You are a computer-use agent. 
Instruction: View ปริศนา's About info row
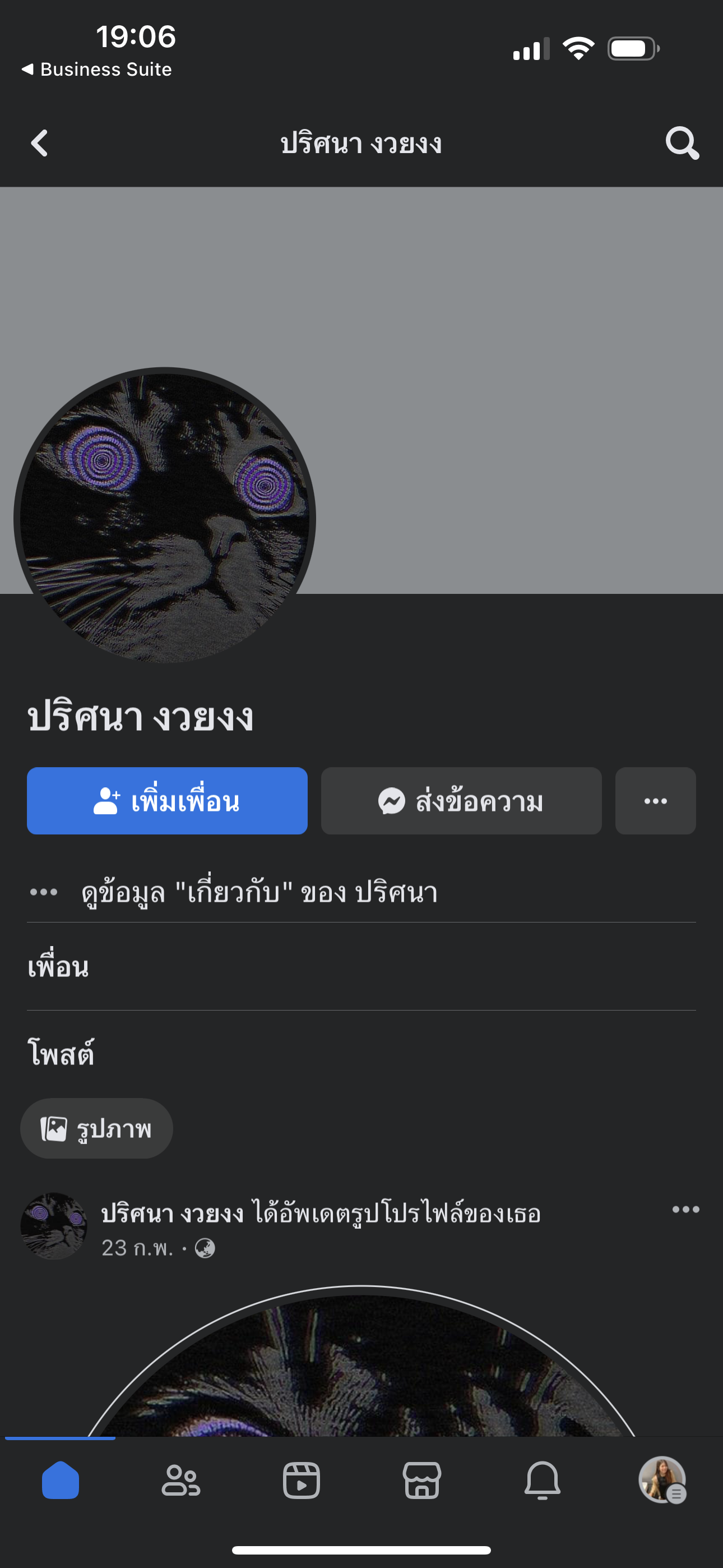259,893
